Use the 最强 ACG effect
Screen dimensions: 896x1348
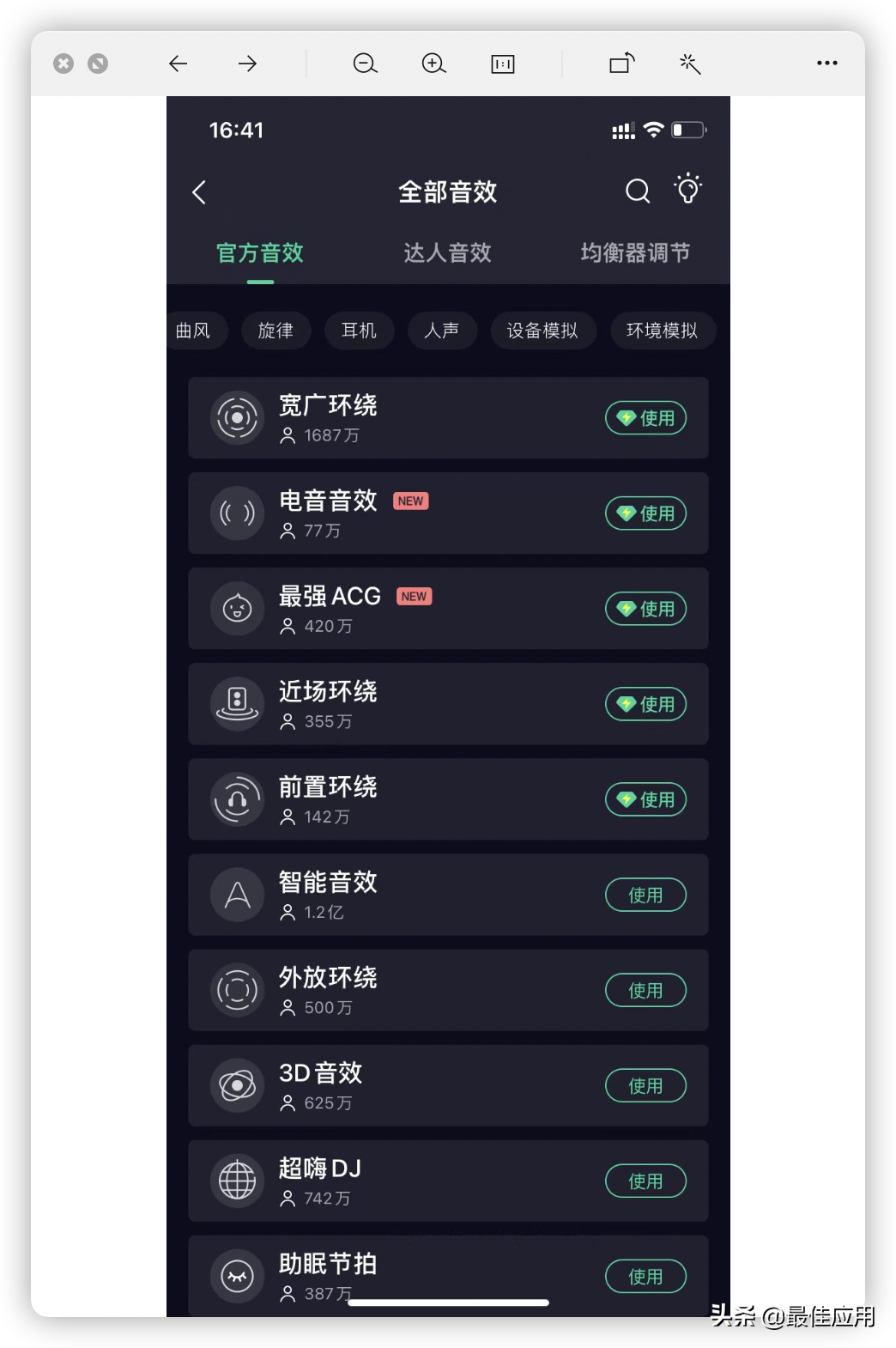645,609
